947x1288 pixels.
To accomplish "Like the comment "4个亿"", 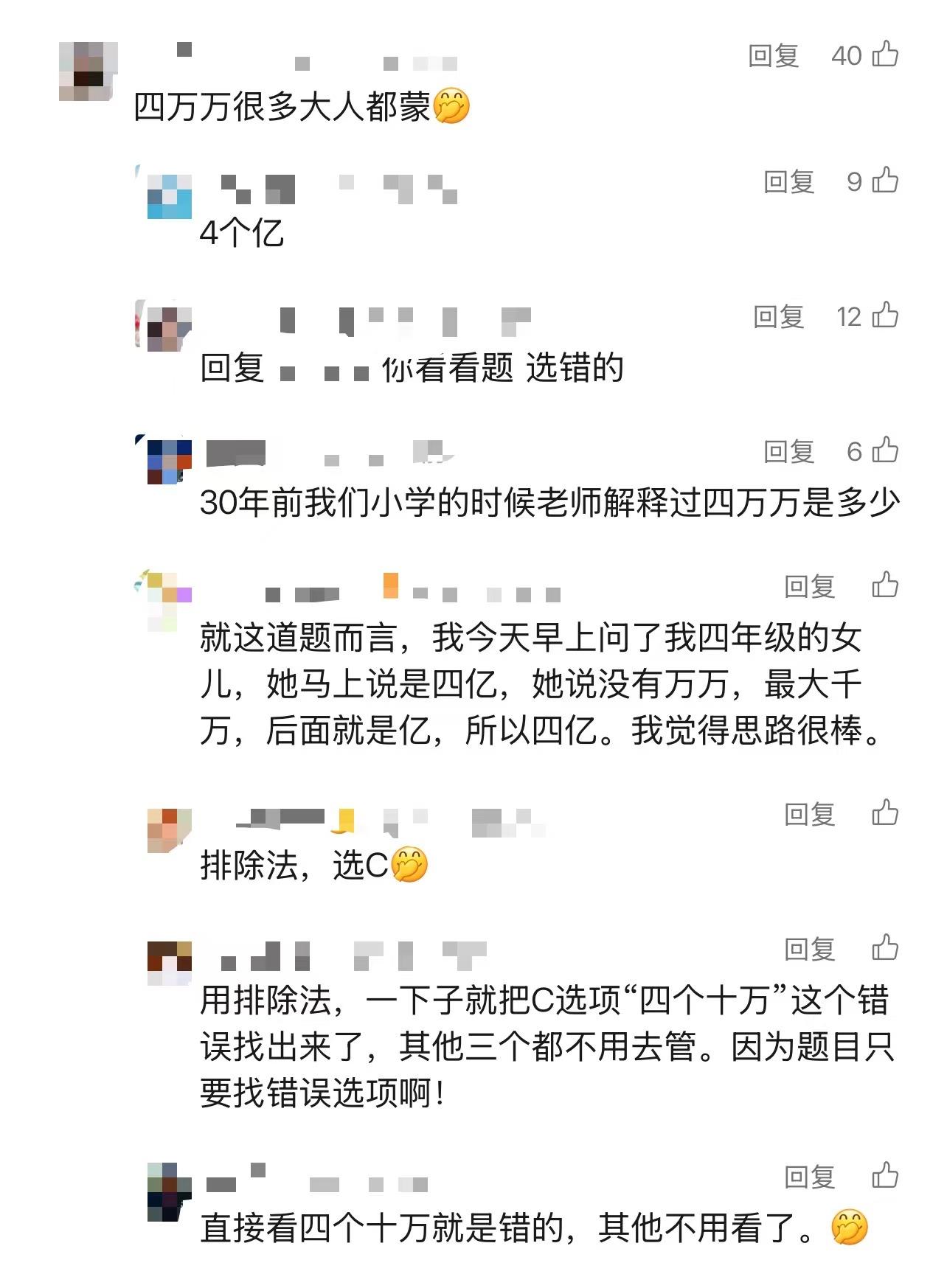I will coord(884,181).
